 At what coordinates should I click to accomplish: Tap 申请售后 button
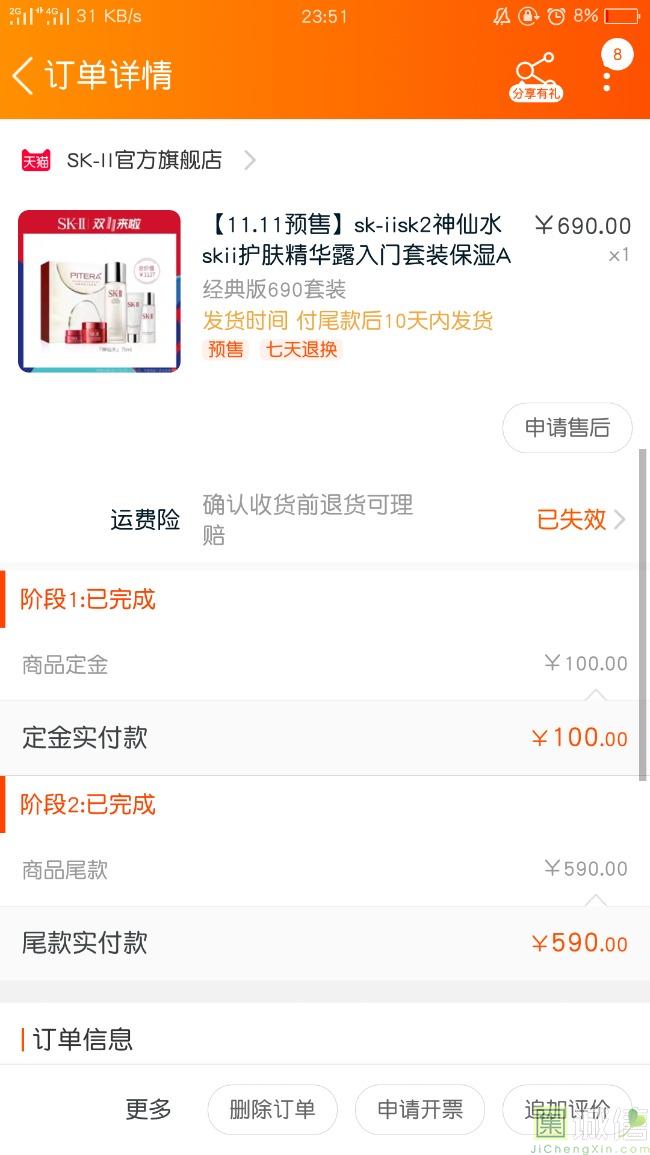pos(567,428)
